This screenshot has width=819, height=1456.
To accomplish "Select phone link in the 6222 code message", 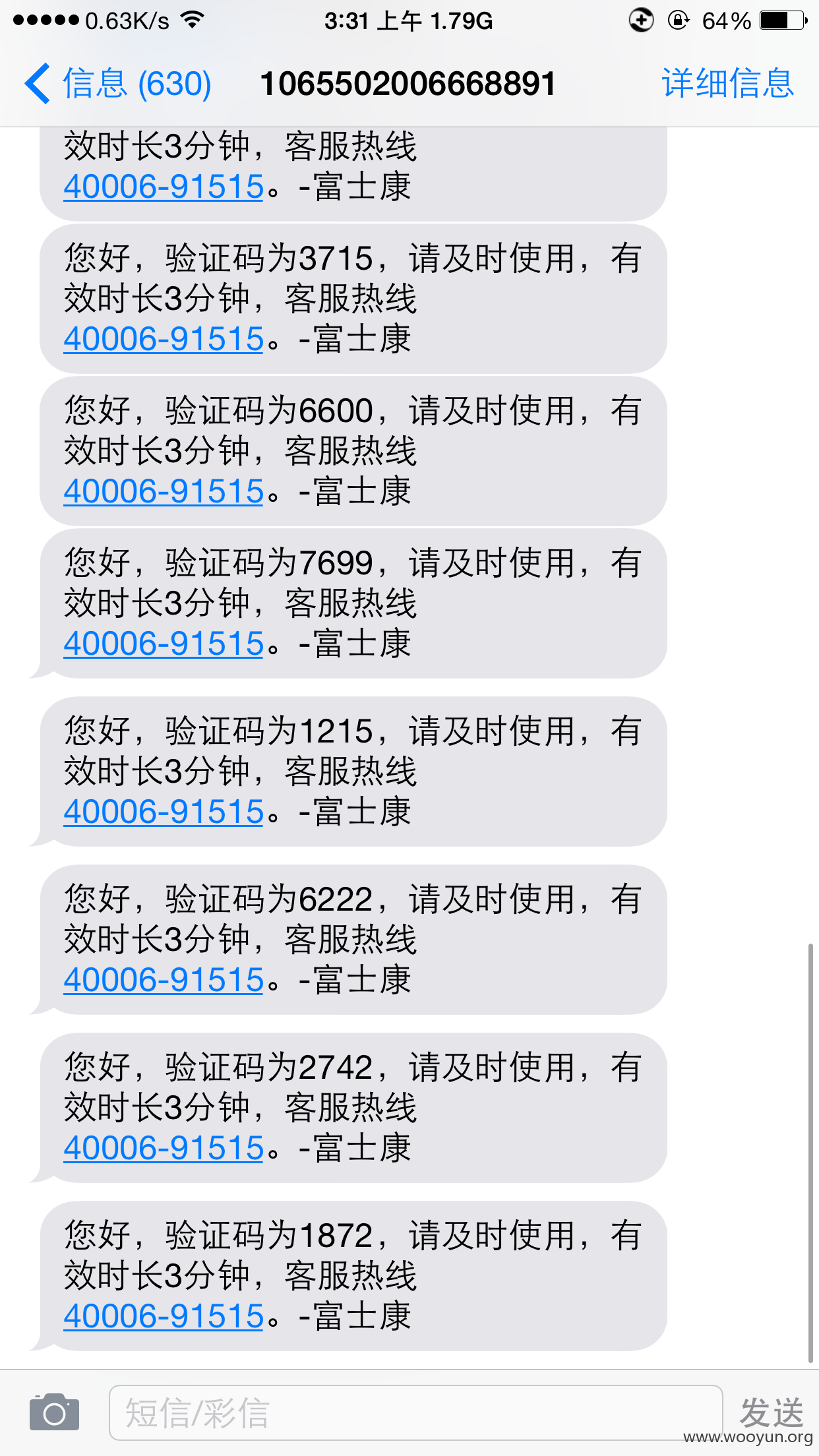I will (164, 980).
